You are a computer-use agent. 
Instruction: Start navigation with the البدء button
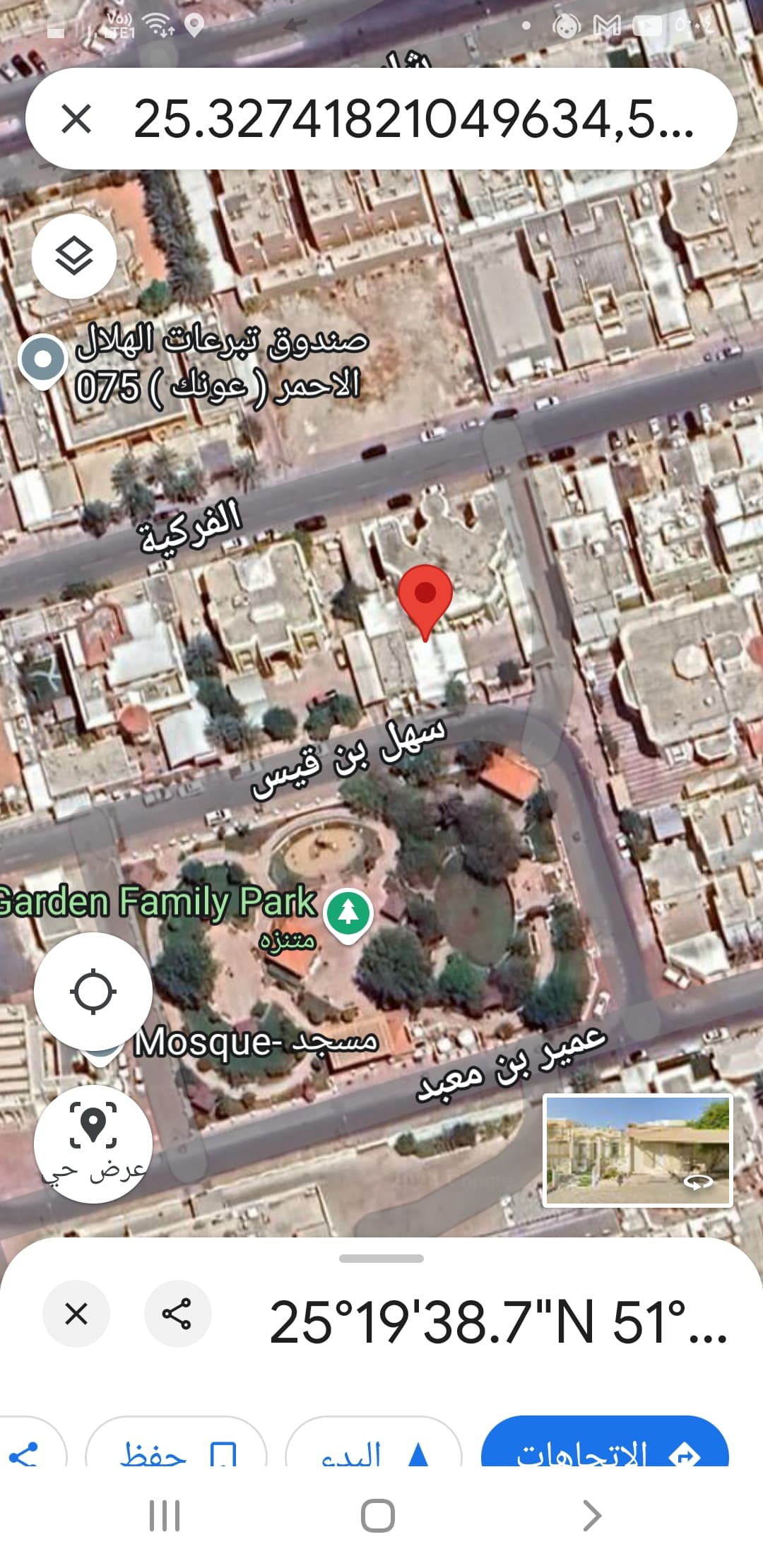(374, 1449)
